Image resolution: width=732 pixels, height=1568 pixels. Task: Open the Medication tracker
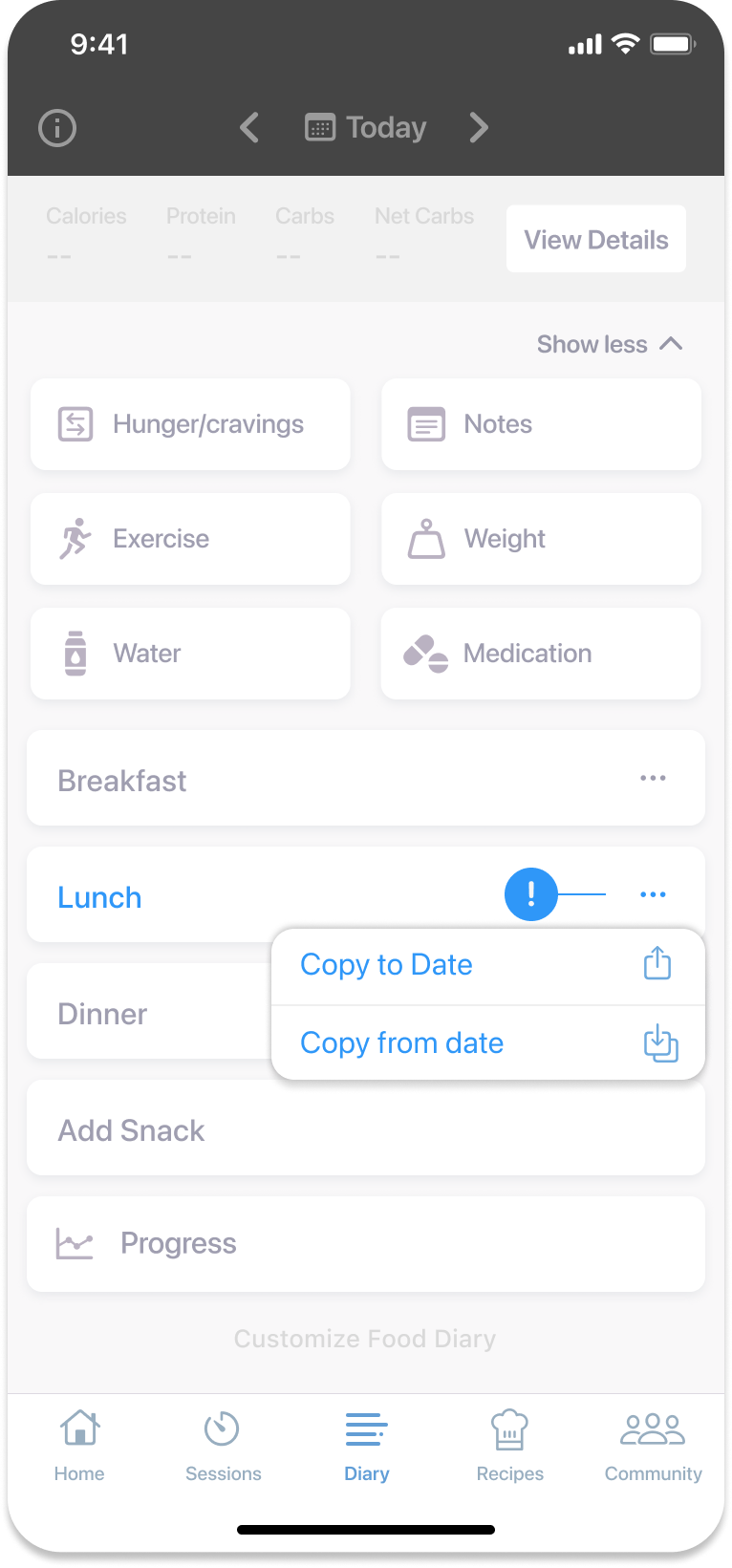541,654
